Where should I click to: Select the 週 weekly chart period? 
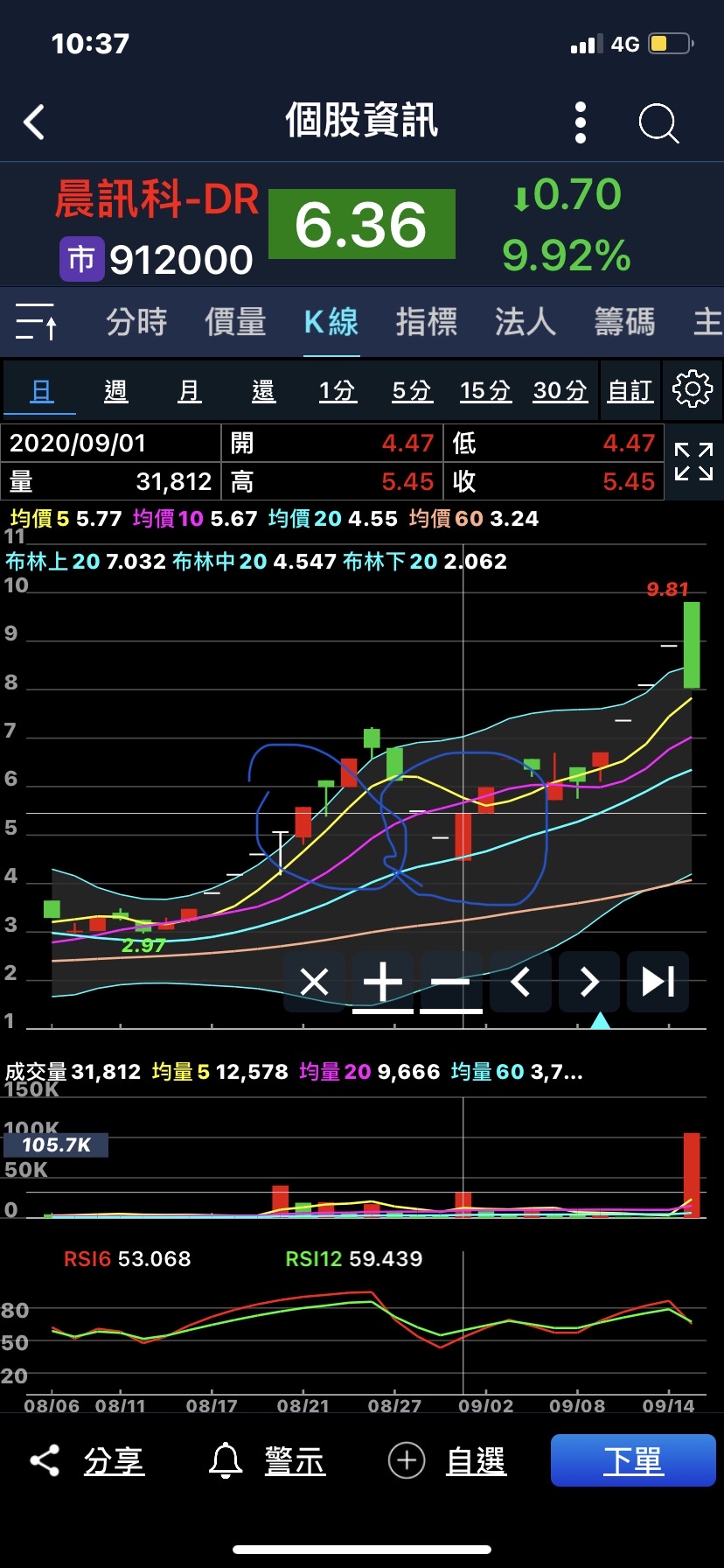[116, 390]
